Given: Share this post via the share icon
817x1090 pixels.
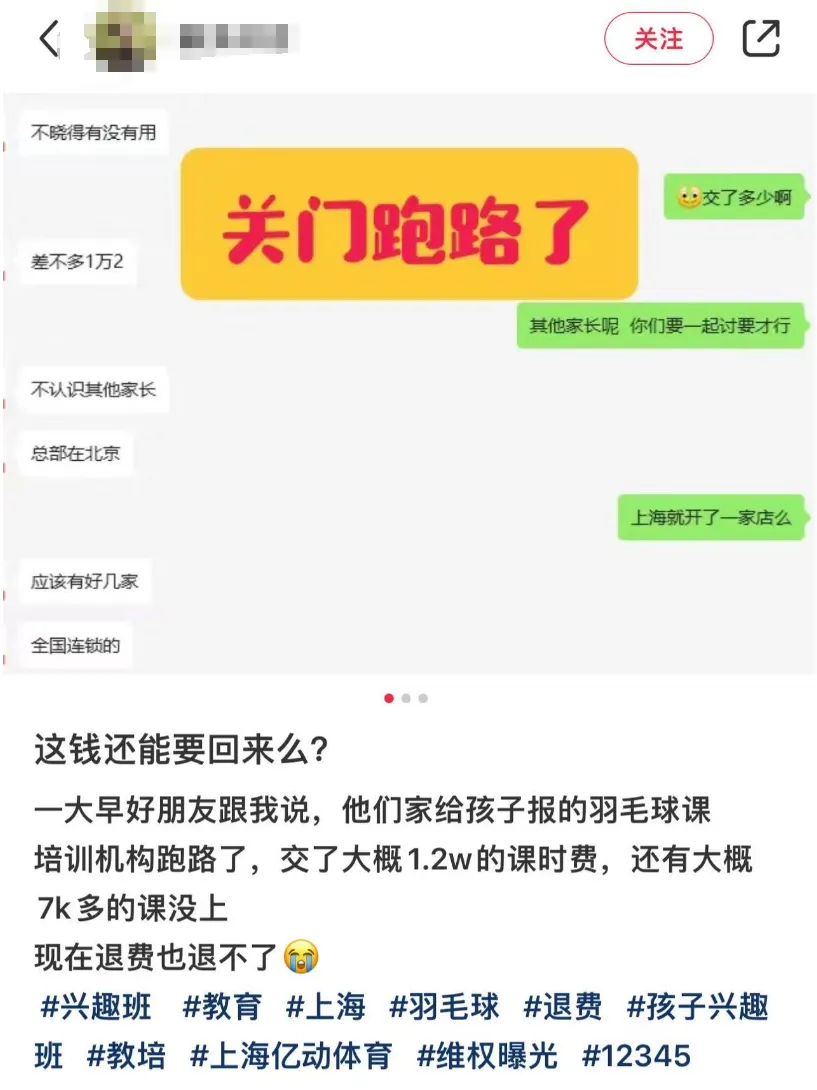Looking at the screenshot, I should tap(761, 39).
